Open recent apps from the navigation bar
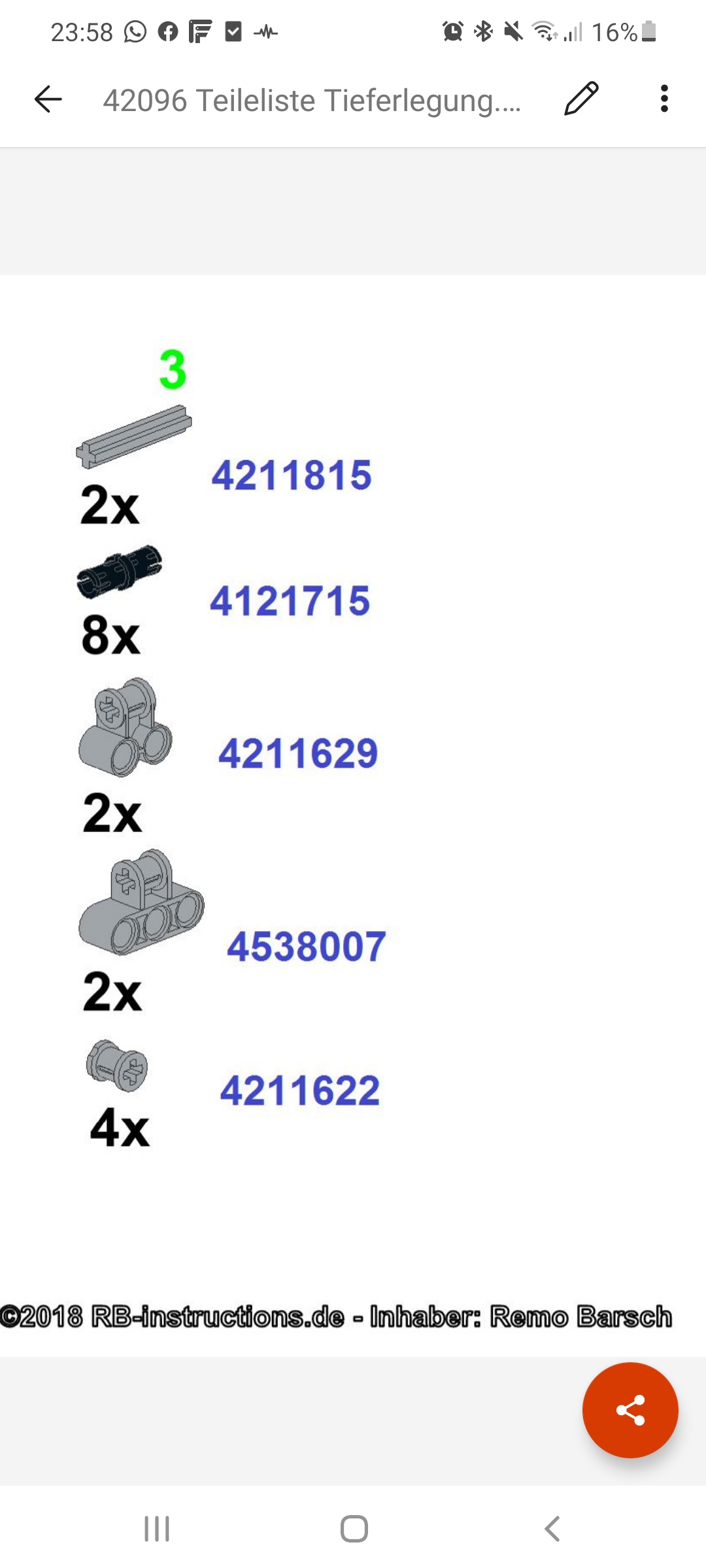 coord(157,1529)
